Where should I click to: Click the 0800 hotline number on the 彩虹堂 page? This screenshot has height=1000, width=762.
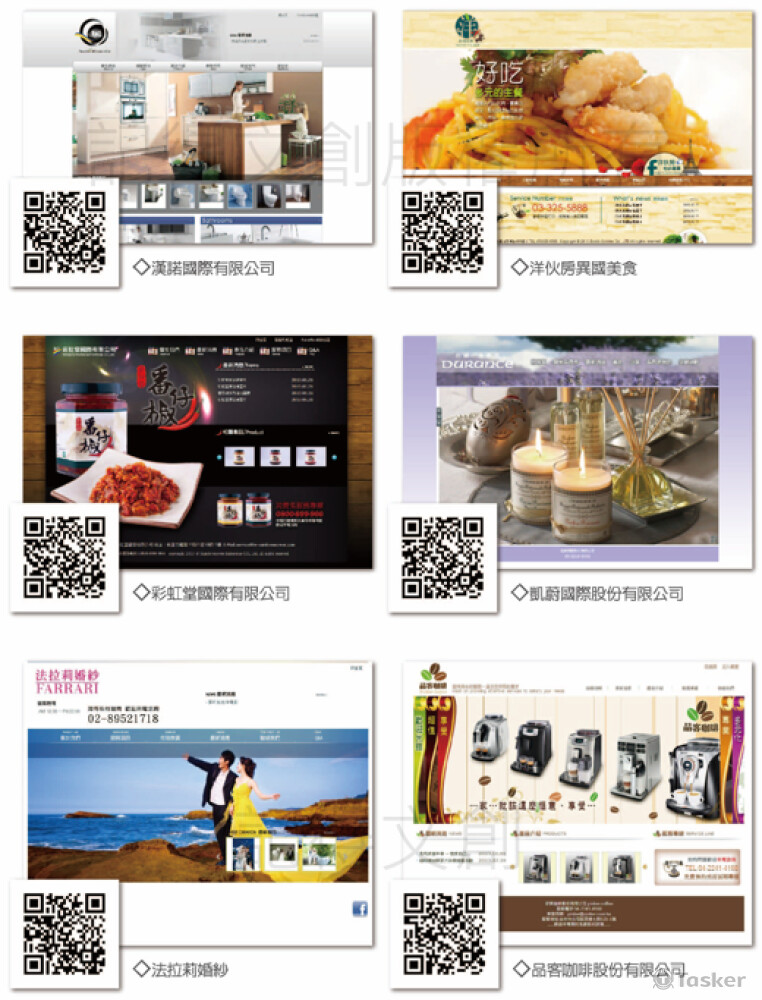point(299,514)
